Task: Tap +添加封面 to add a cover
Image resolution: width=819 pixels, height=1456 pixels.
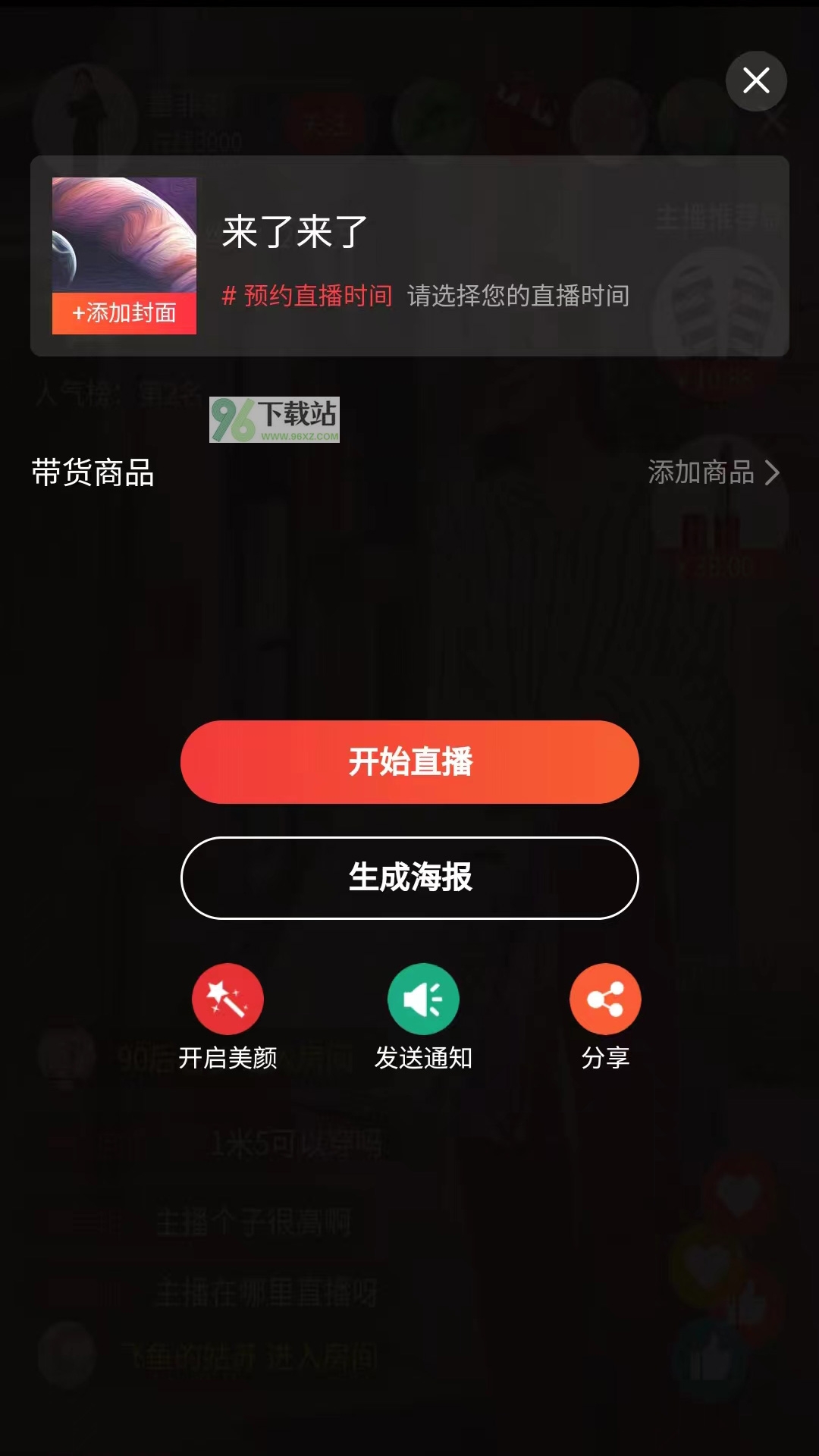Action: pos(124,312)
